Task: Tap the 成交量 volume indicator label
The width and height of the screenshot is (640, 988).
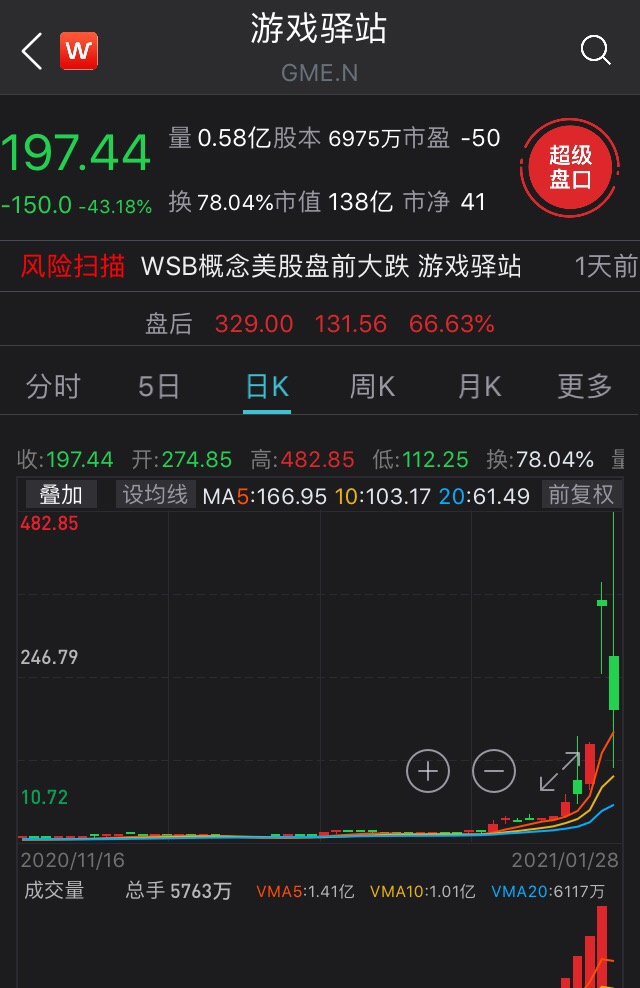Action: 55,891
